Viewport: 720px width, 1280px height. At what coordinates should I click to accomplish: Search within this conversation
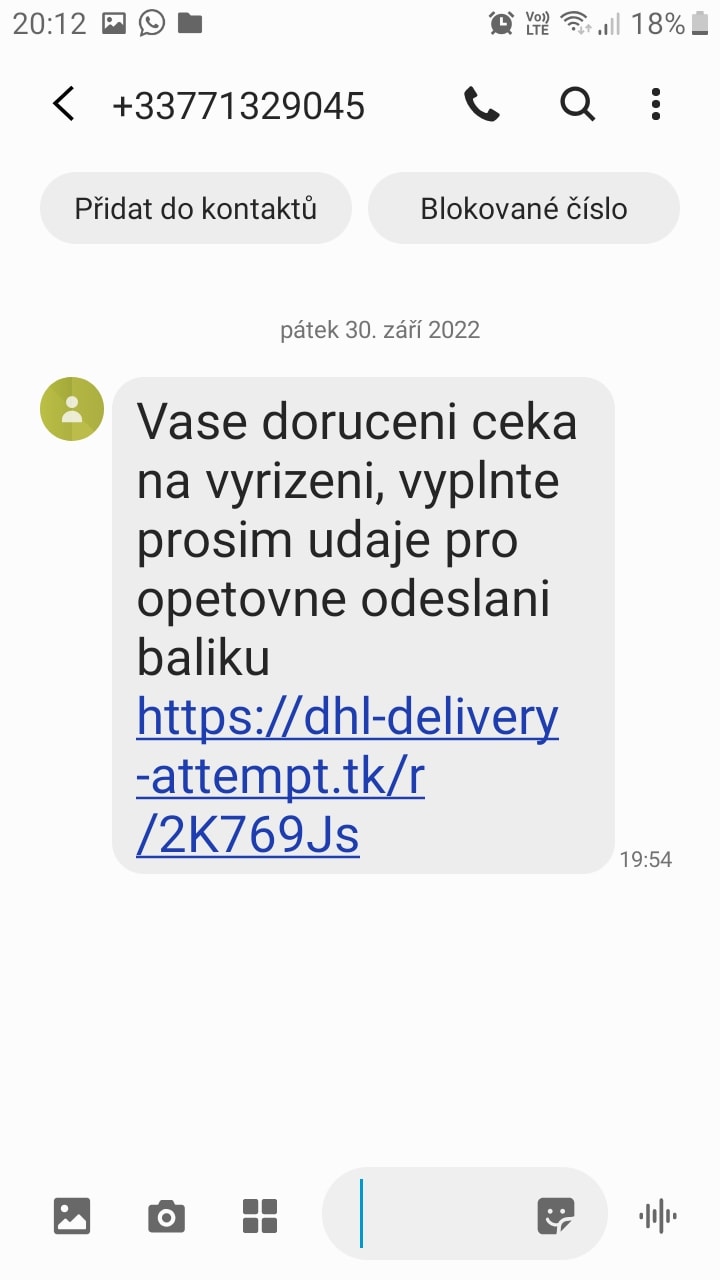point(577,104)
